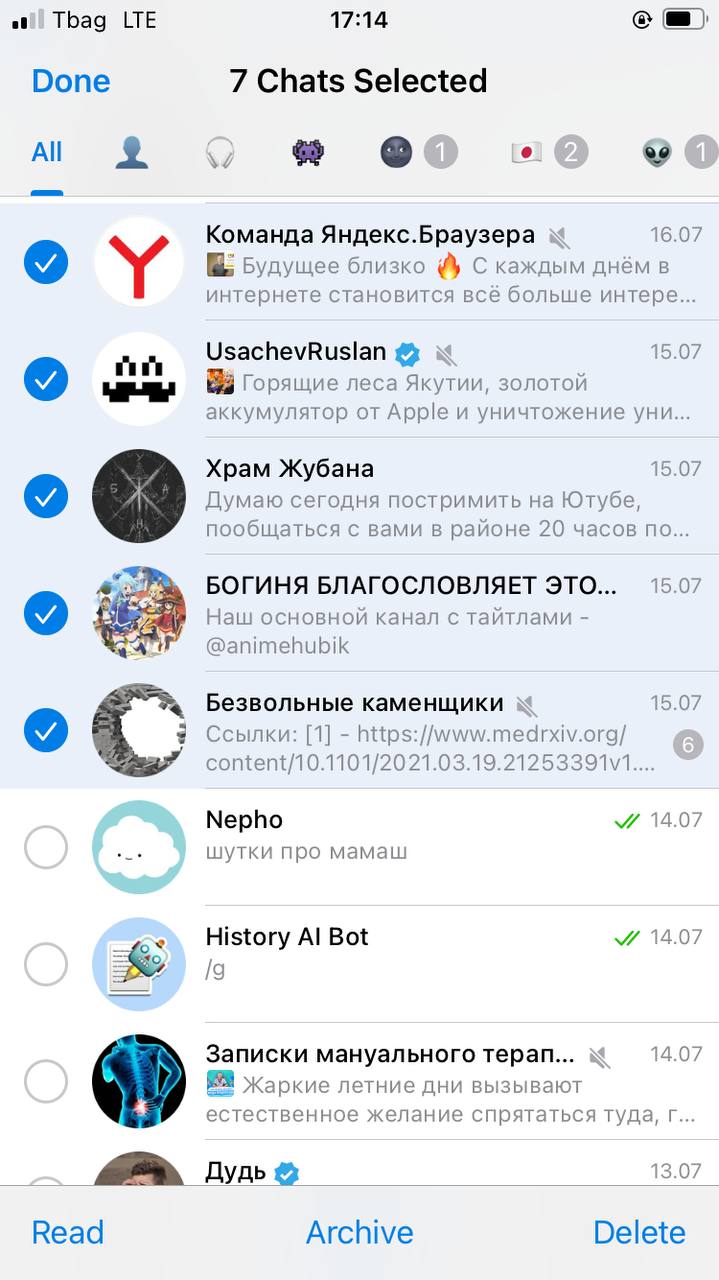Deselect the Храм Жубана chat
This screenshot has height=1280, width=719.
pos(46,496)
